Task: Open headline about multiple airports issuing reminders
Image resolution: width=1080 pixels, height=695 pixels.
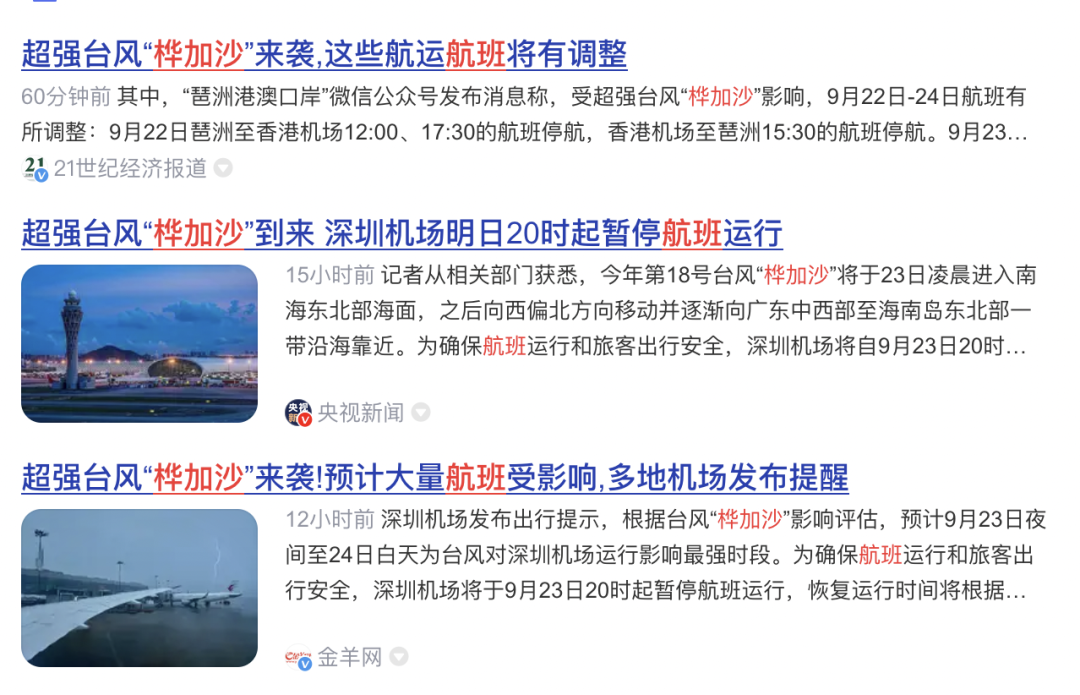Action: (434, 478)
